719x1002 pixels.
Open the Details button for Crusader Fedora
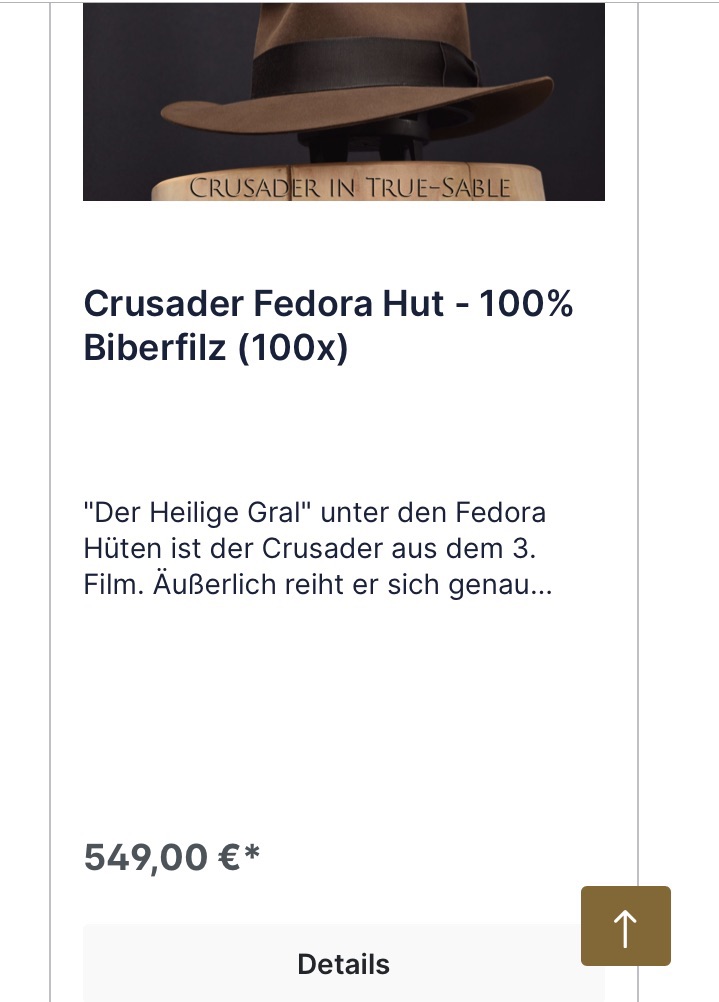[343, 964]
